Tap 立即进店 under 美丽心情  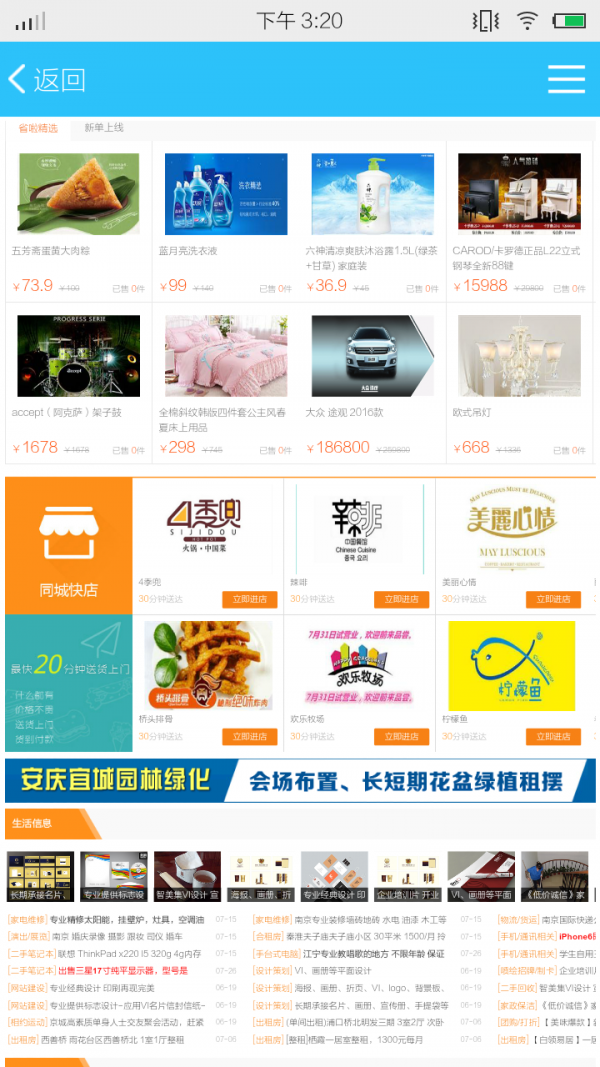click(553, 599)
